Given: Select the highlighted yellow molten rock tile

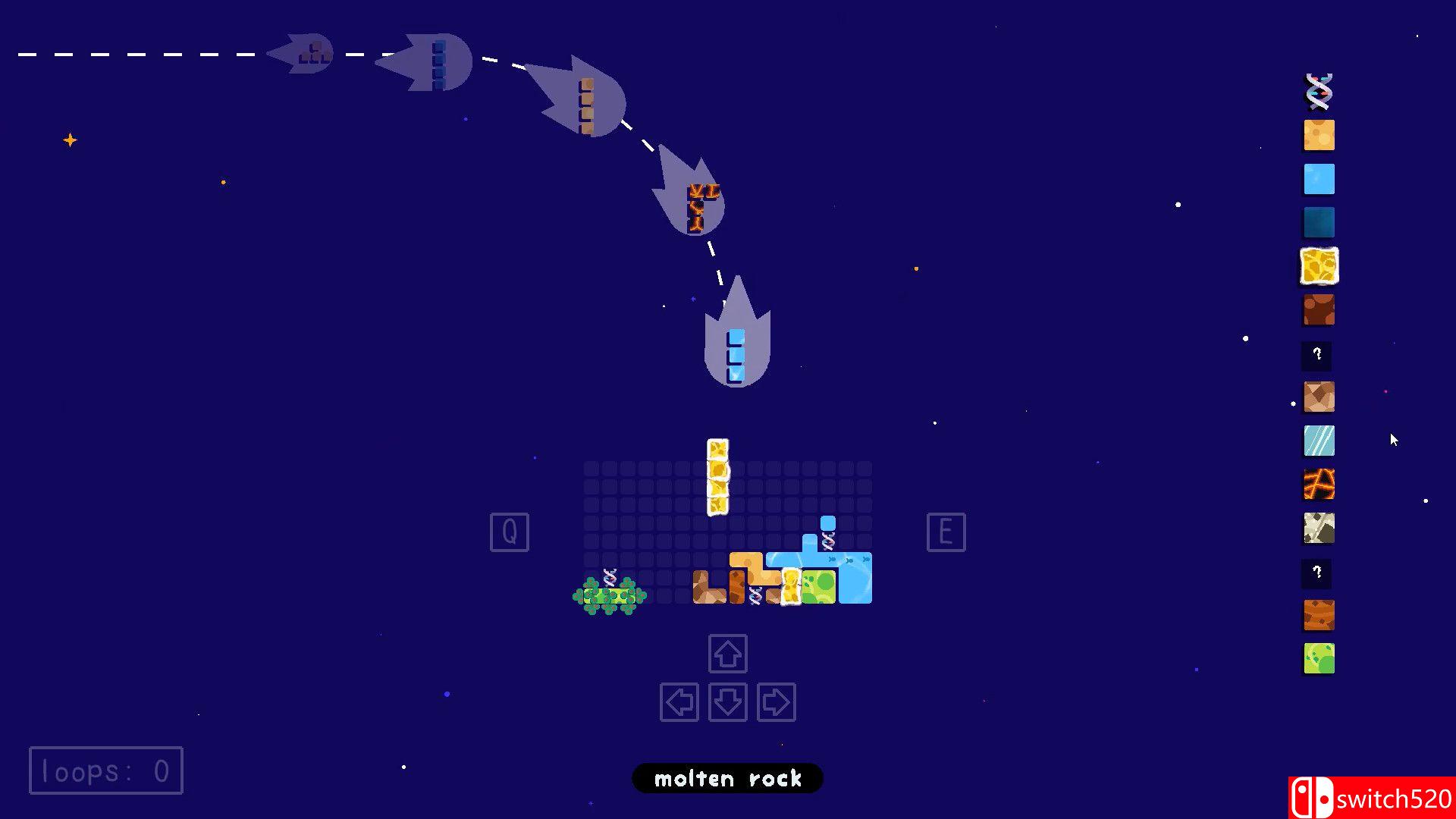Looking at the screenshot, I should click(1319, 266).
